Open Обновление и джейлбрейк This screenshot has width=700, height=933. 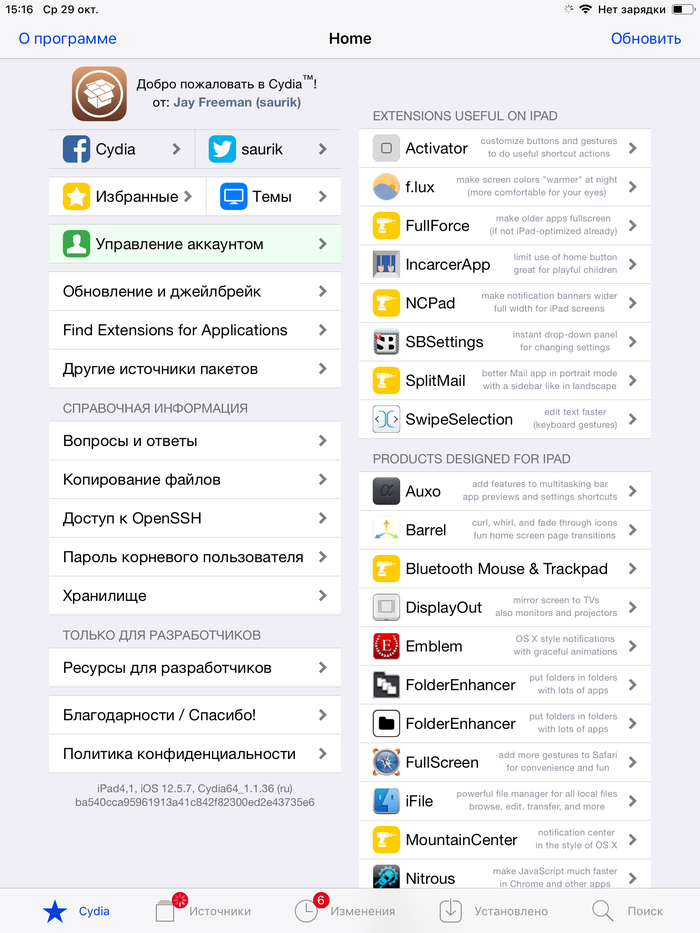(194, 292)
